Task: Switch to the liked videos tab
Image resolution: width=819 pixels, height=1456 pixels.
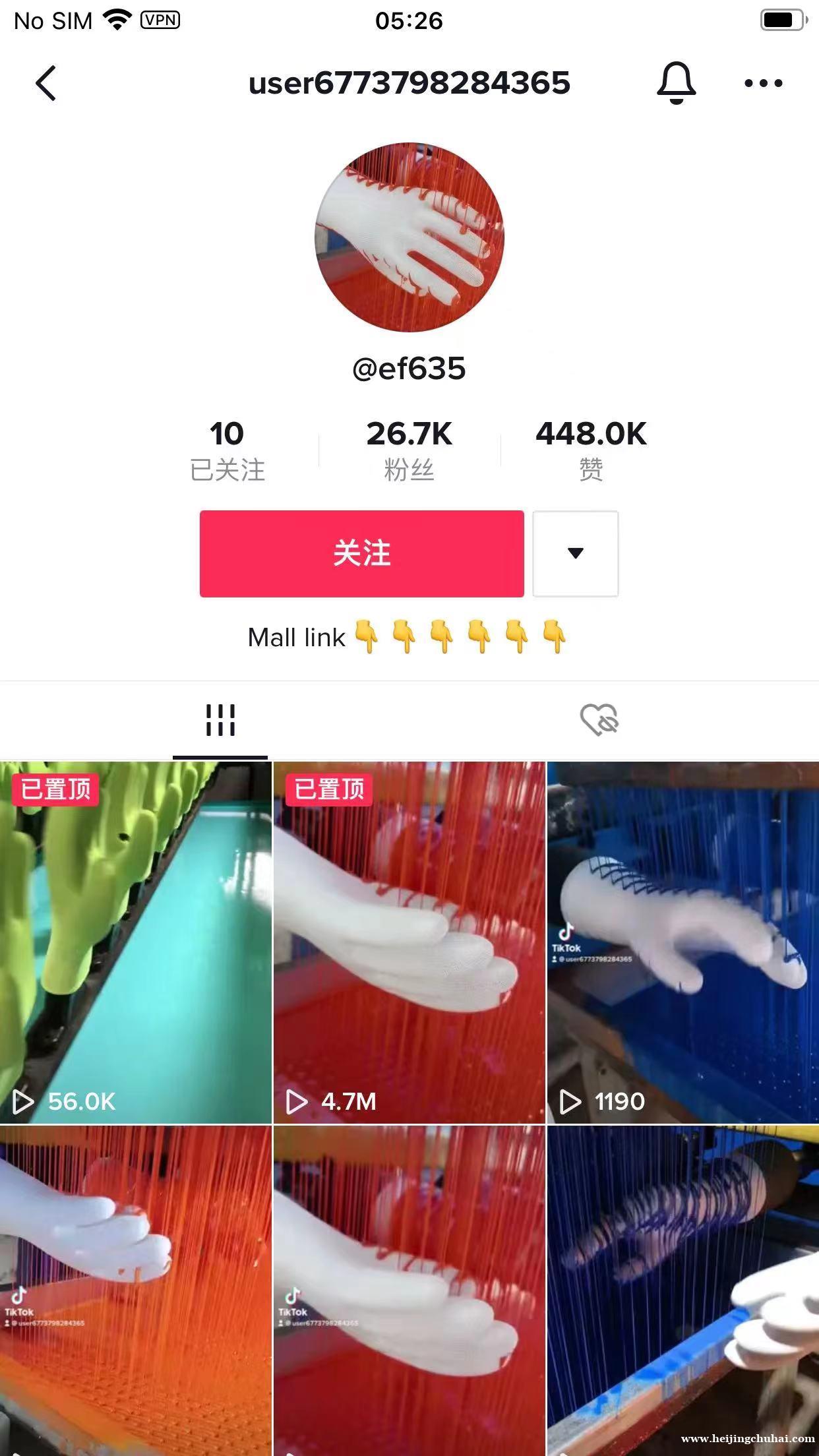Action: click(x=599, y=720)
